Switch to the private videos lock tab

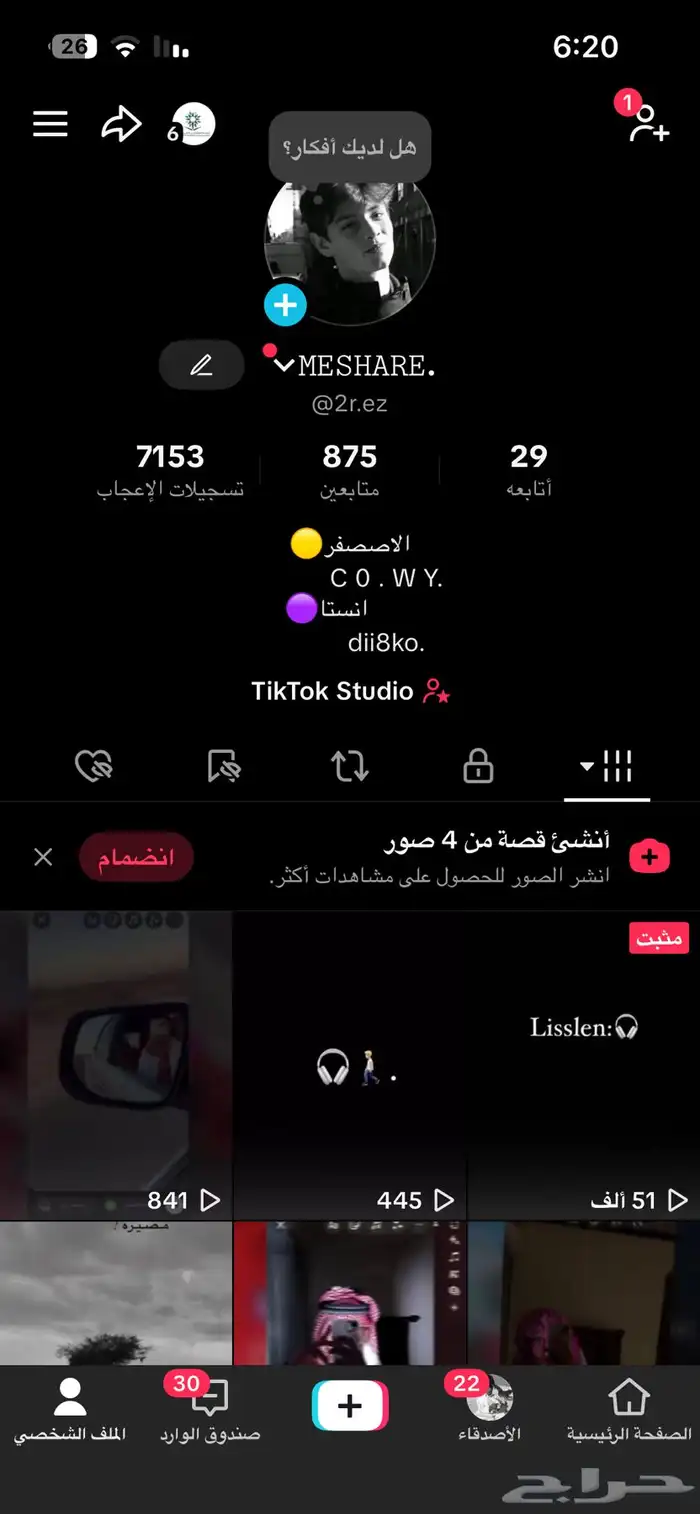[x=478, y=767]
